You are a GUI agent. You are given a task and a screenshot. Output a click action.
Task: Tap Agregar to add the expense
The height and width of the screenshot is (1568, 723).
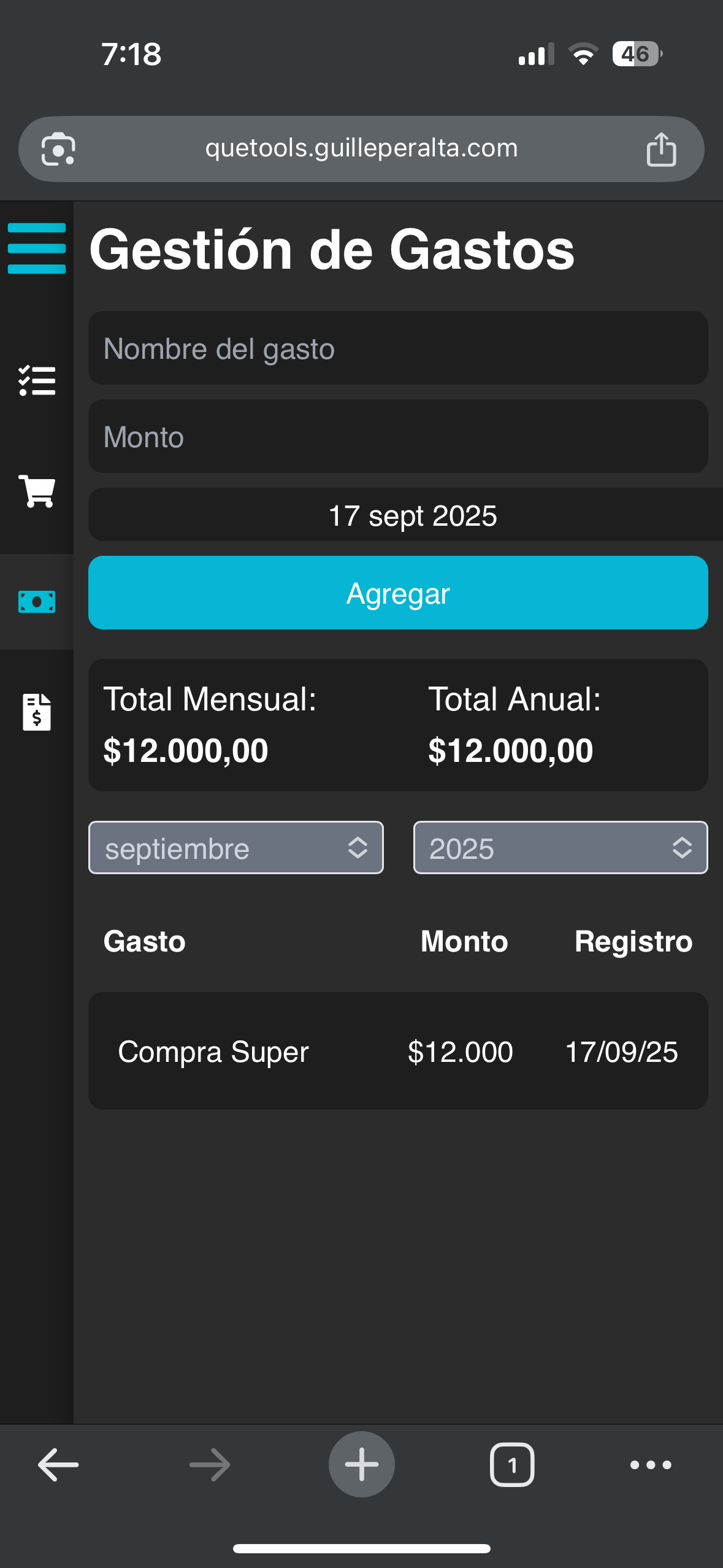coord(398,593)
